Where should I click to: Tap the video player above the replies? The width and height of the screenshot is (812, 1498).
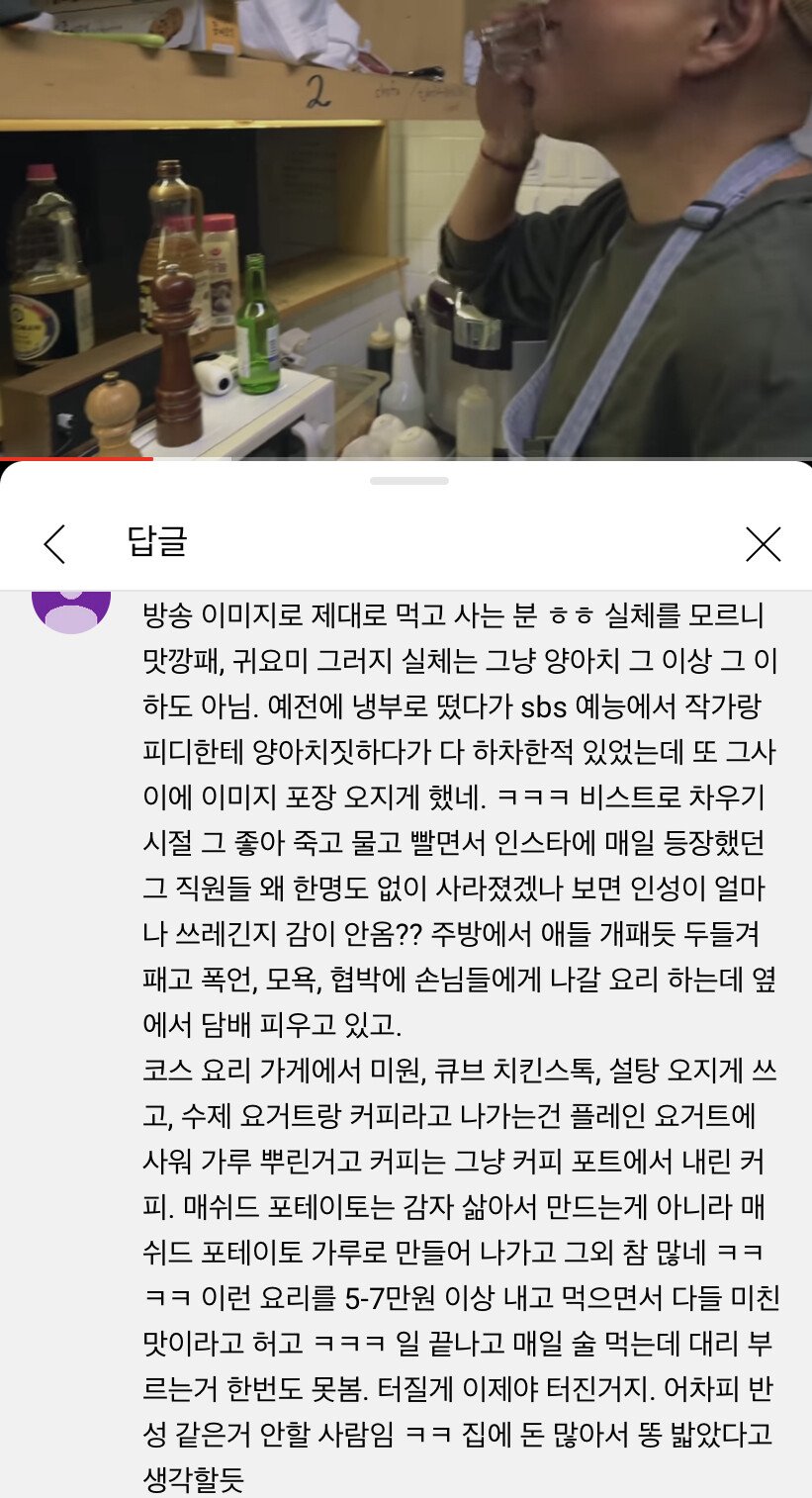click(406, 228)
